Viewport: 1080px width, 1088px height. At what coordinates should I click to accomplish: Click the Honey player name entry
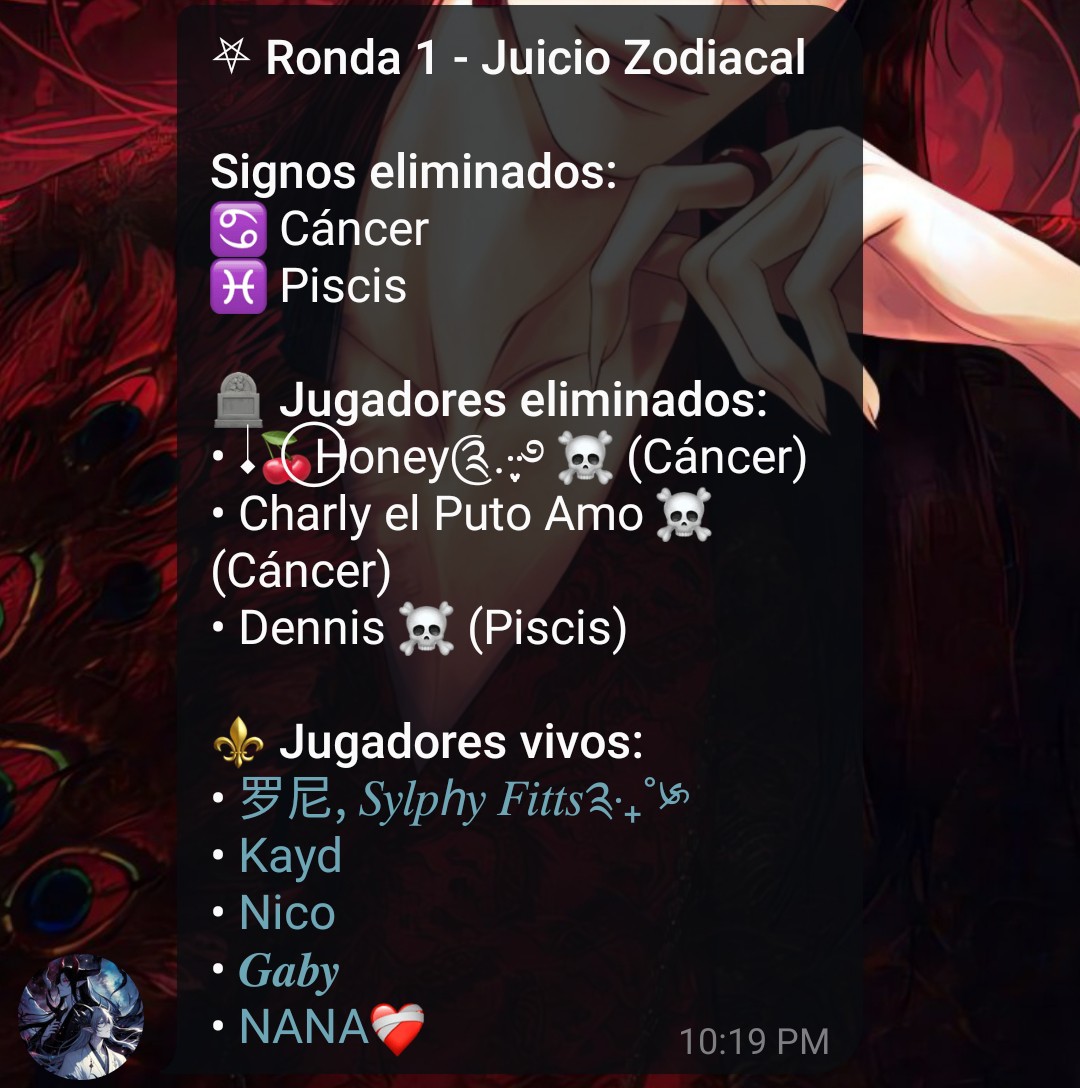click(x=380, y=458)
